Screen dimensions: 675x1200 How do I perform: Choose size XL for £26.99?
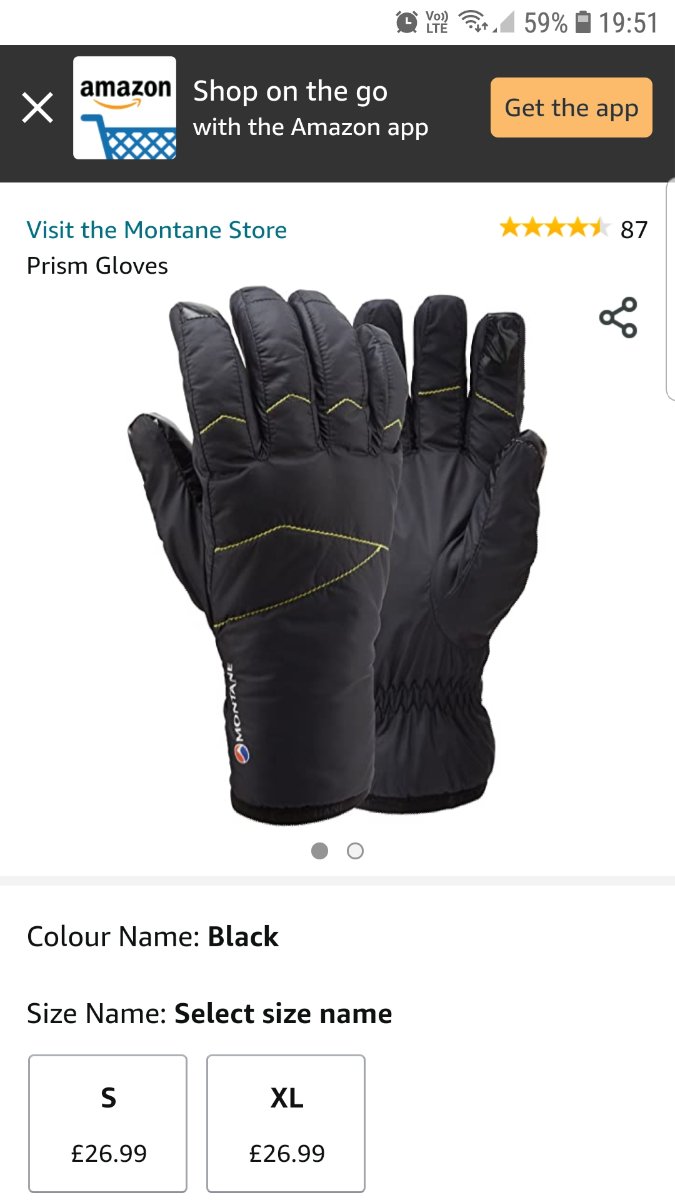coord(286,1124)
